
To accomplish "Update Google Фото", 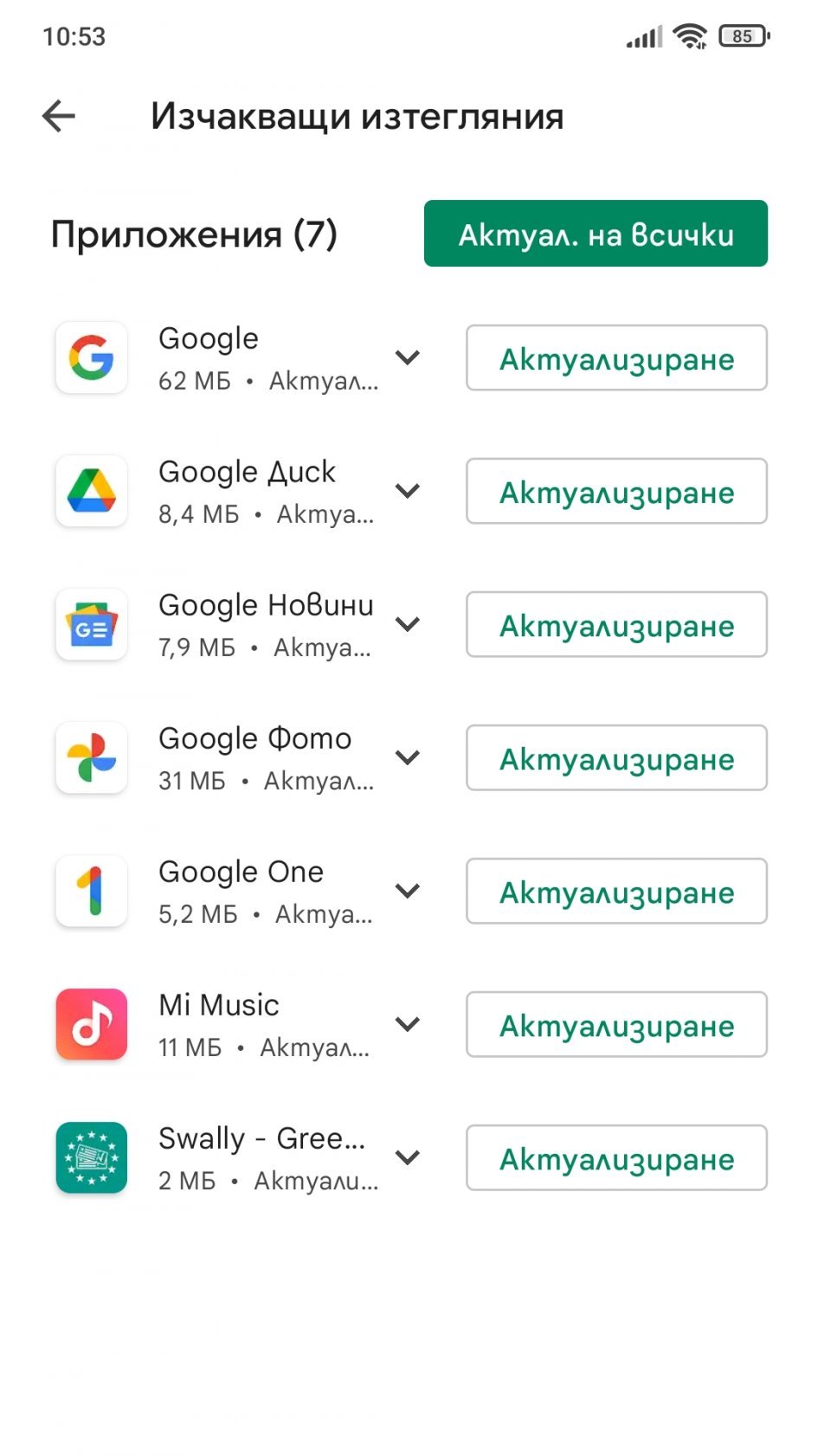I will pos(616,758).
